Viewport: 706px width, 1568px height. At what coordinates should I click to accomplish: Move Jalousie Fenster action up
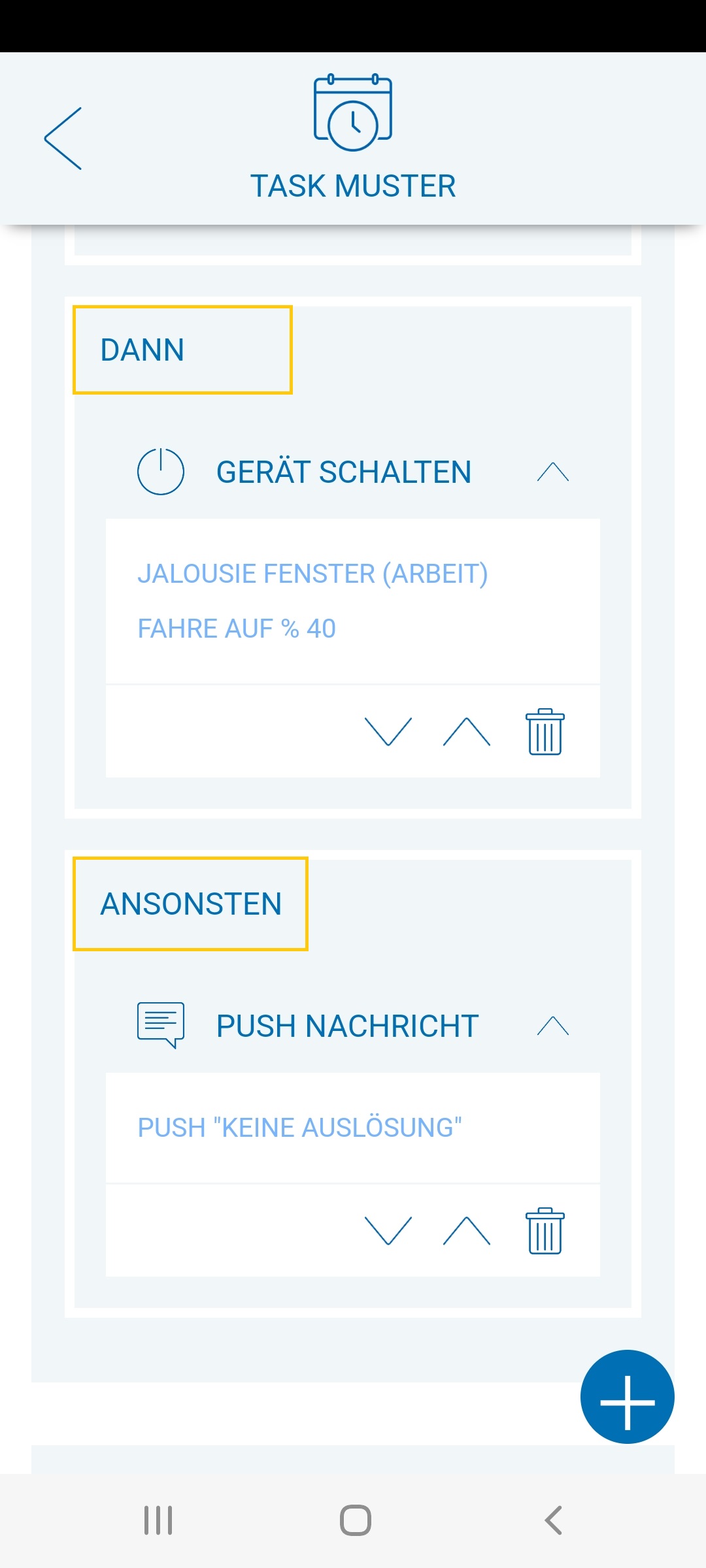pyautogui.click(x=466, y=732)
